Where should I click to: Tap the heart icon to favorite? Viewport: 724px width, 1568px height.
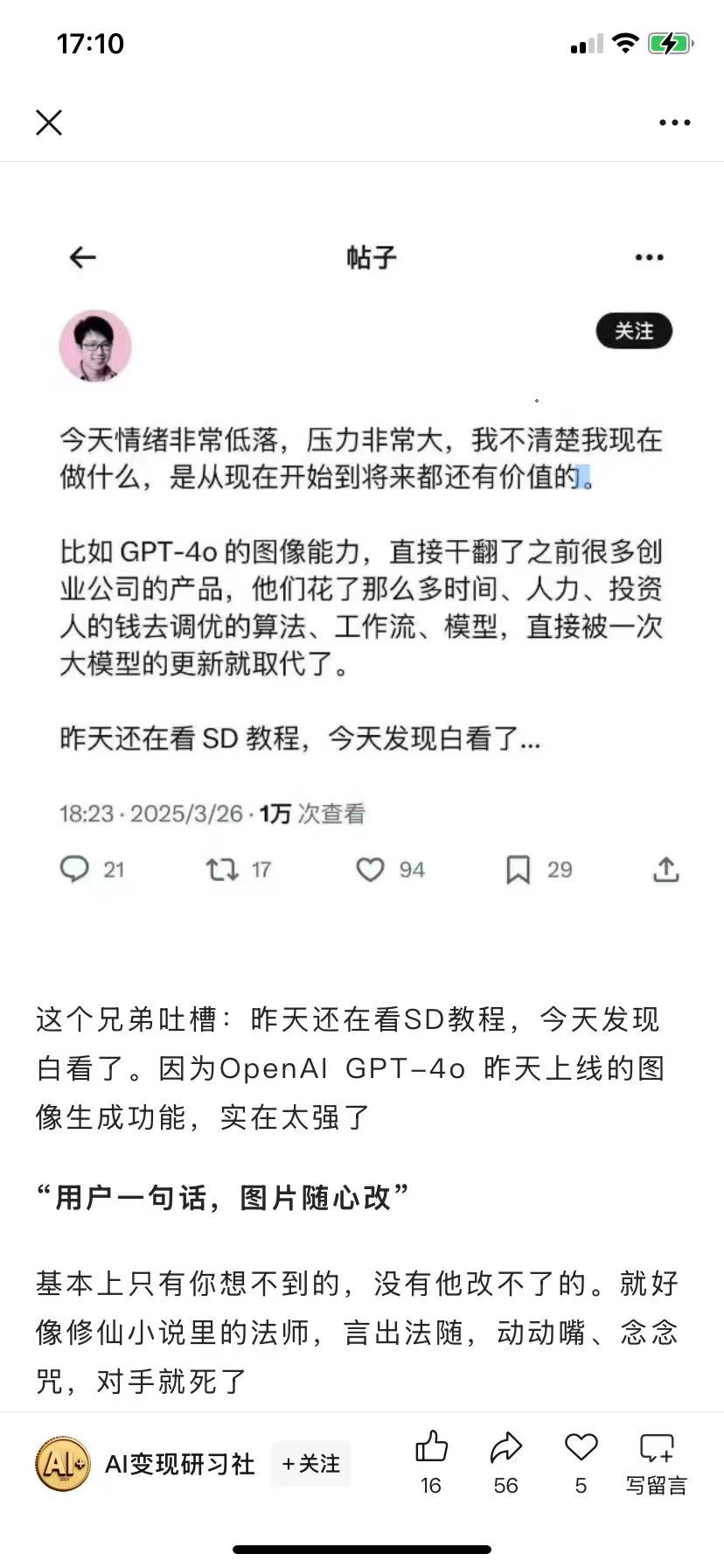click(581, 1462)
